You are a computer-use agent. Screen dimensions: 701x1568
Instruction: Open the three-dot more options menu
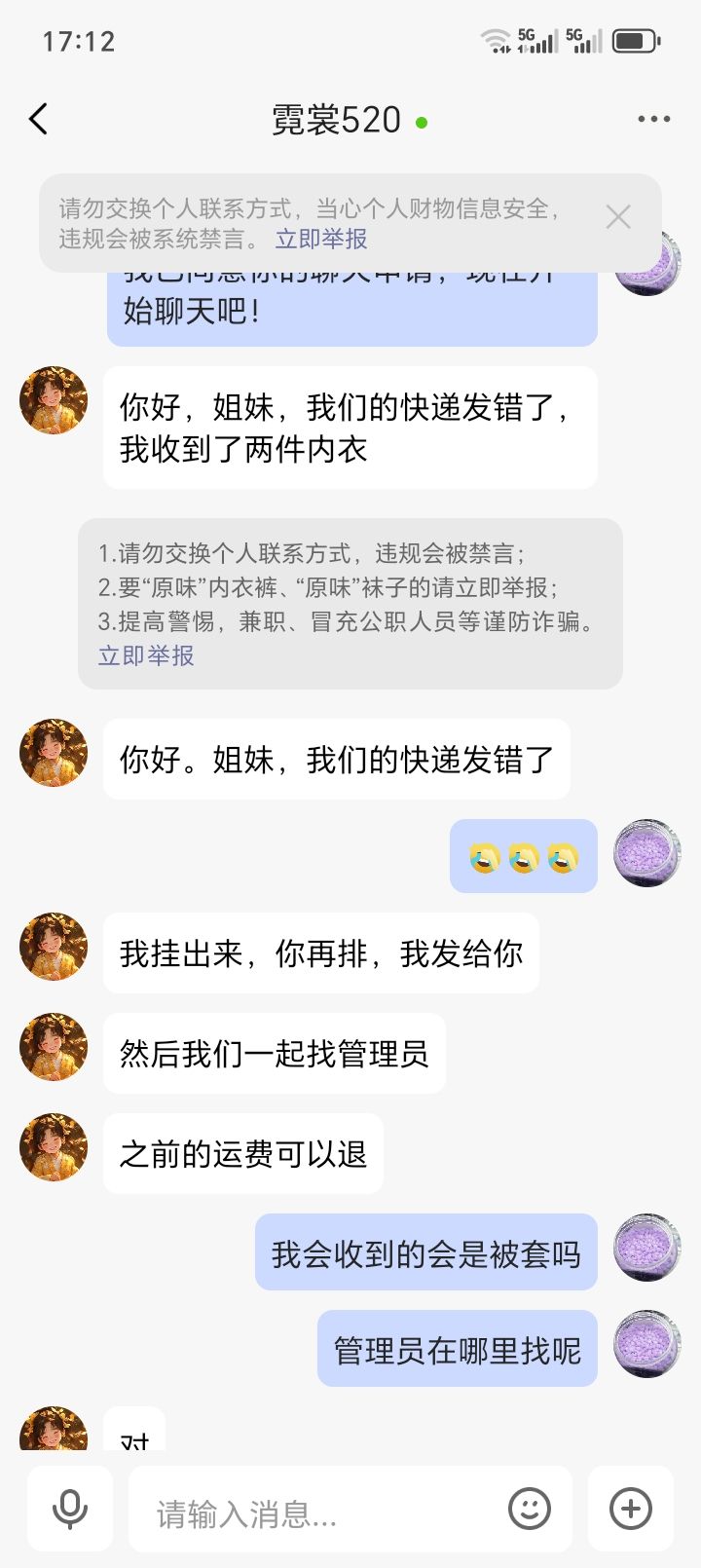[x=653, y=120]
